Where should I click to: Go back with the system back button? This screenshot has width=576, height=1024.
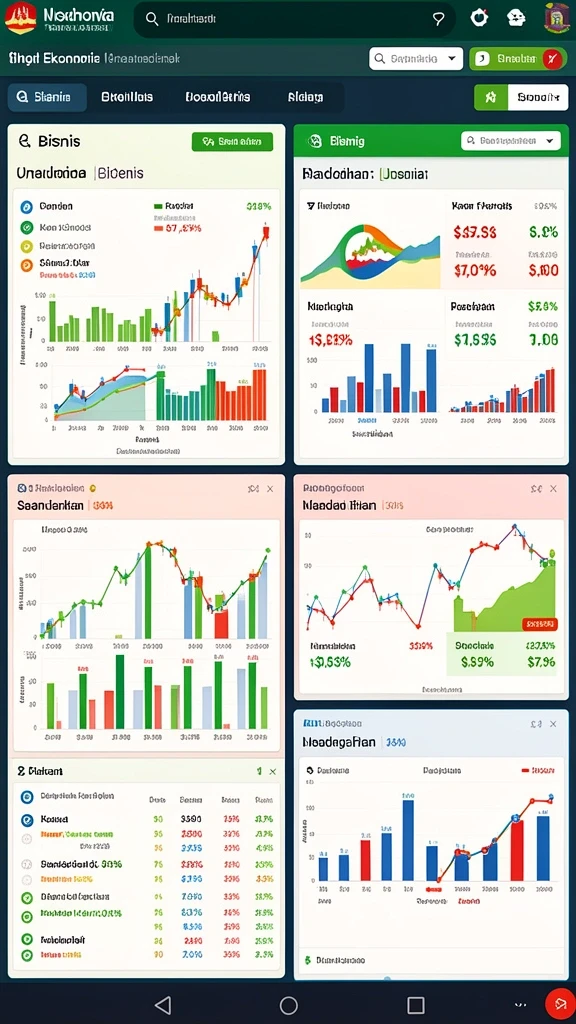click(163, 1004)
